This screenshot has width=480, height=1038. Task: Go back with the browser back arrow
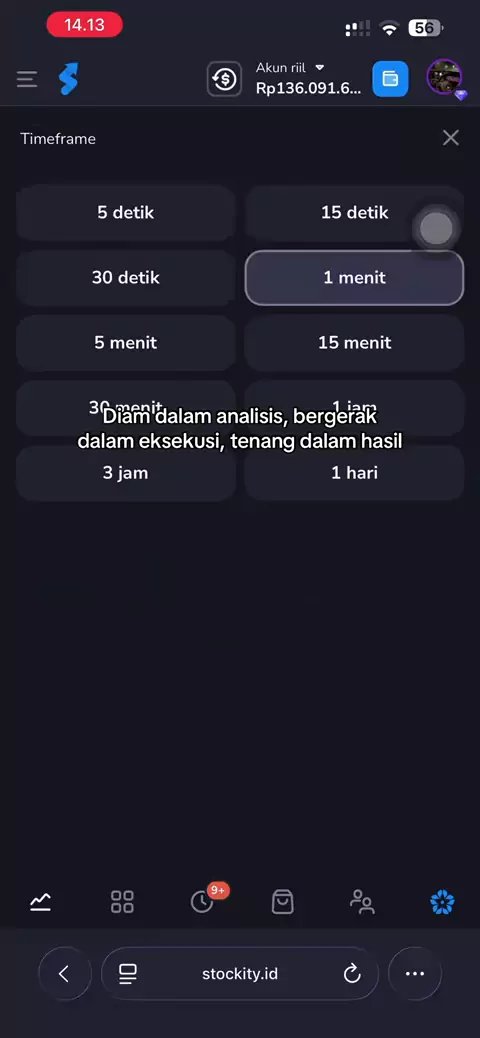64,973
